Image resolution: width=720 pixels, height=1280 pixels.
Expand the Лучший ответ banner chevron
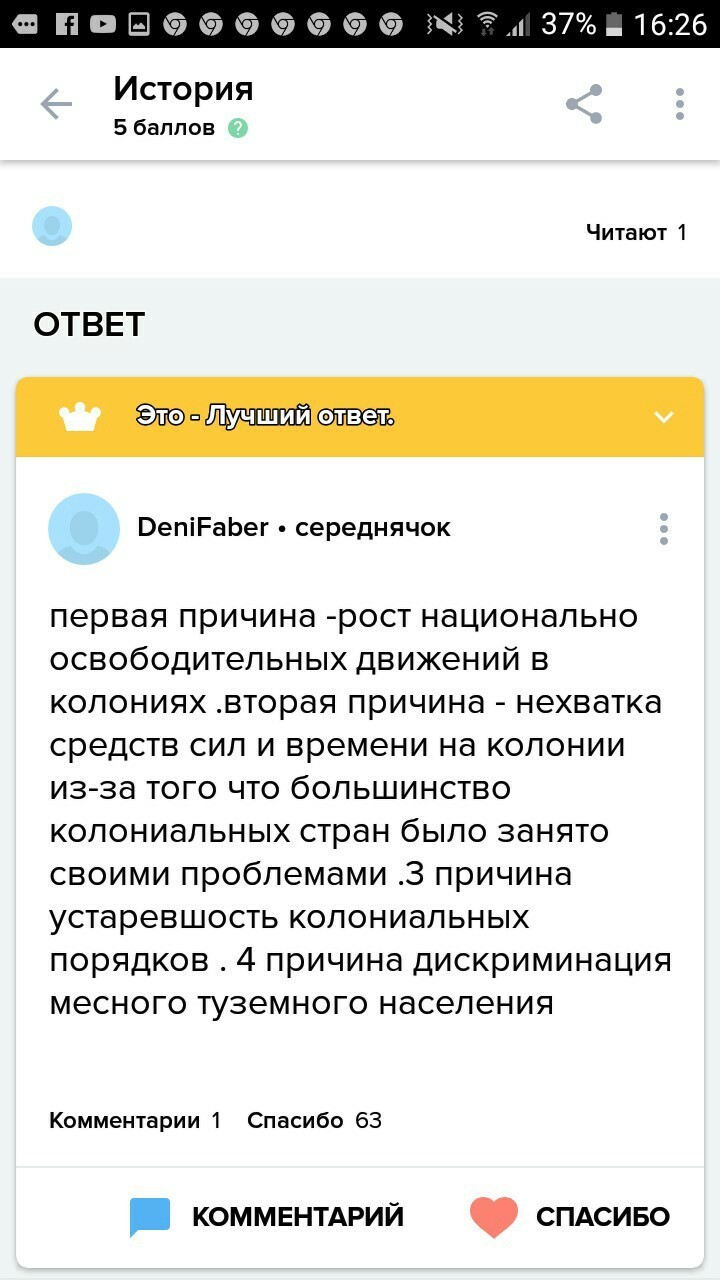coord(664,417)
